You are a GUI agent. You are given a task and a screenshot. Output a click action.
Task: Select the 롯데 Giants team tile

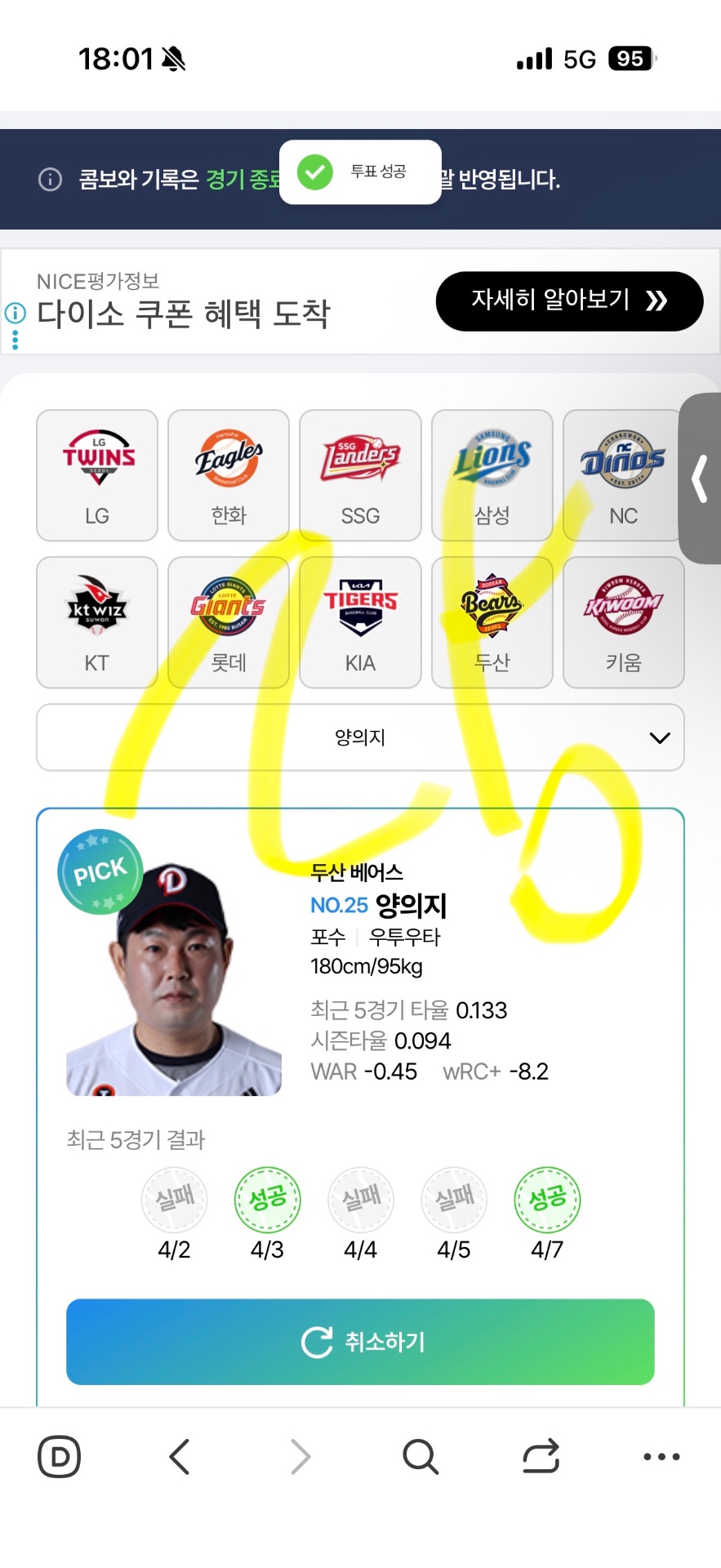point(229,622)
